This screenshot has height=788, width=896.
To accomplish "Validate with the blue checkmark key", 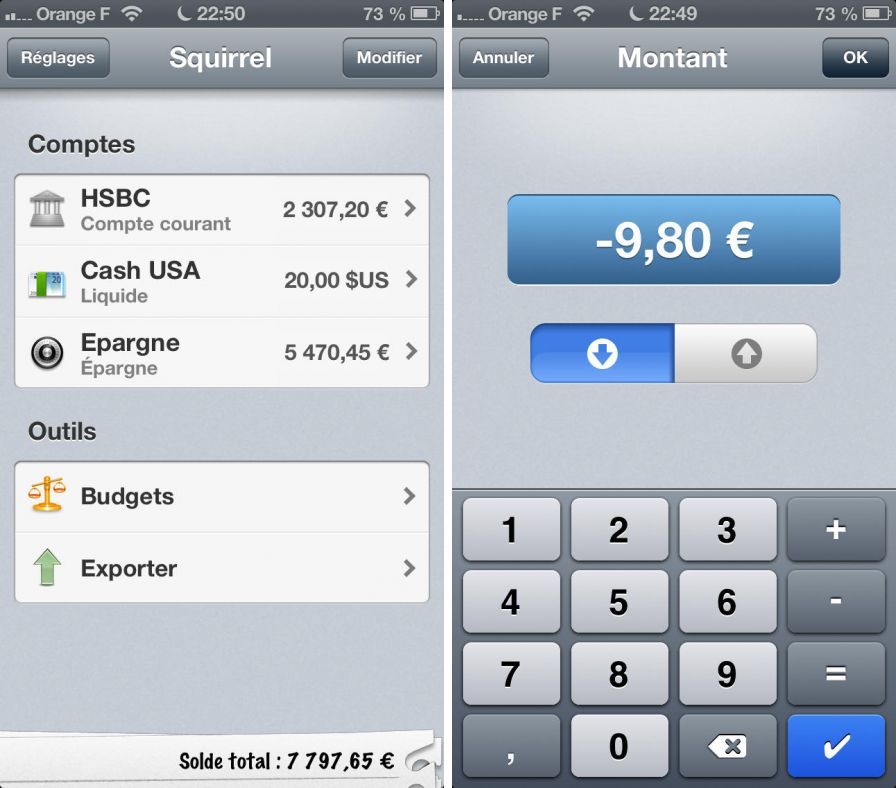I will 836,746.
